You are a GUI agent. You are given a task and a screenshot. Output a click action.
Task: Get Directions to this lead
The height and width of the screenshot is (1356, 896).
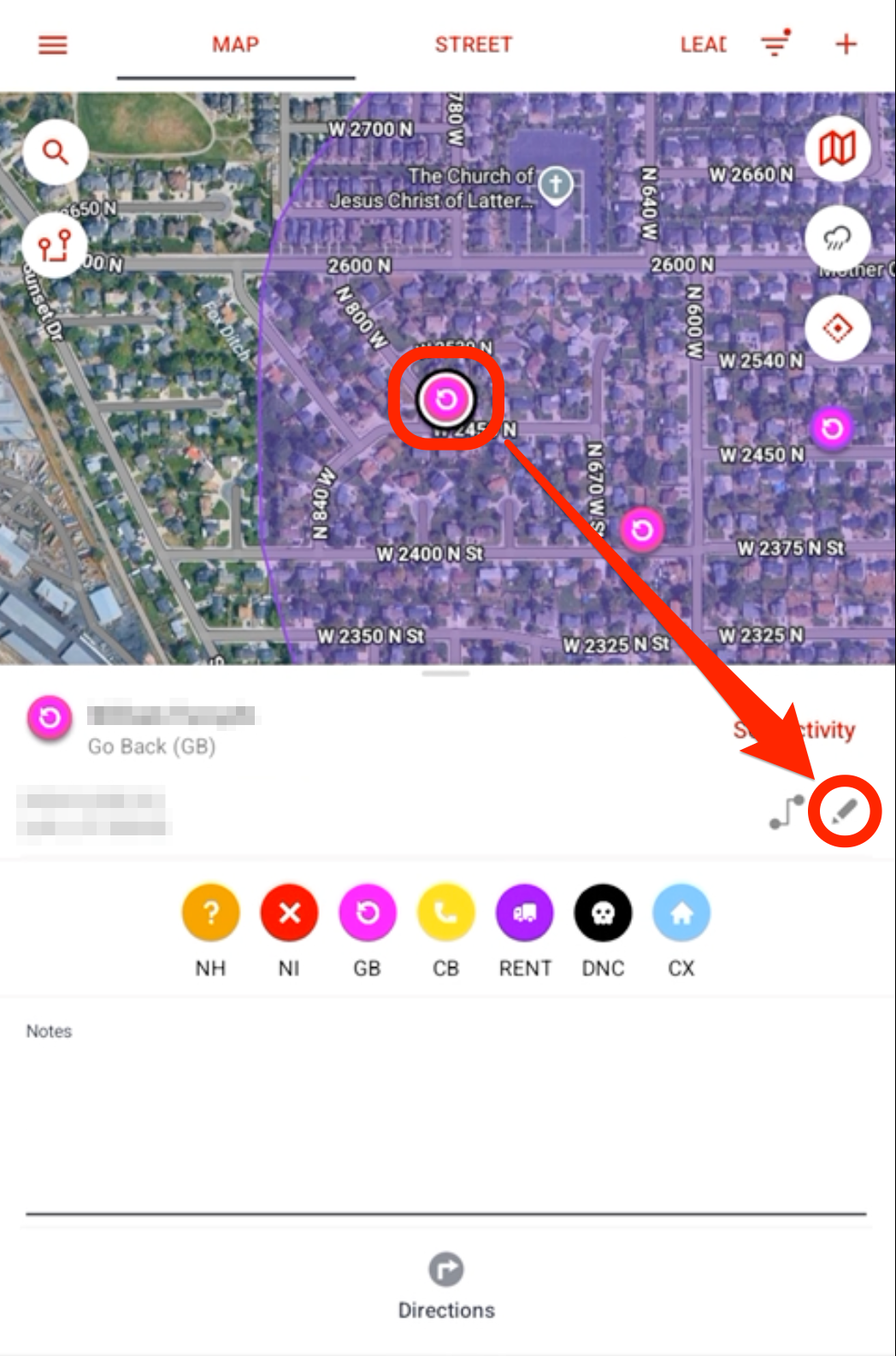445,1284
